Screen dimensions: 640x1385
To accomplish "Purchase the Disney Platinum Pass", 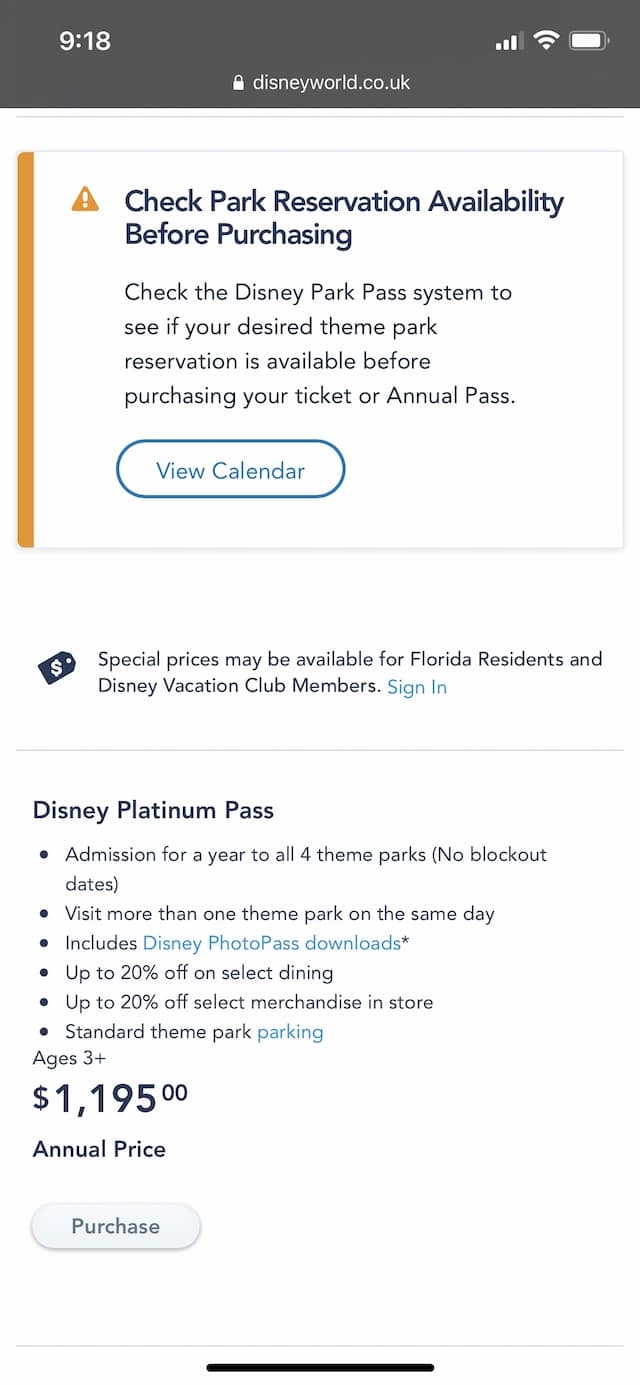I will coord(116,1226).
